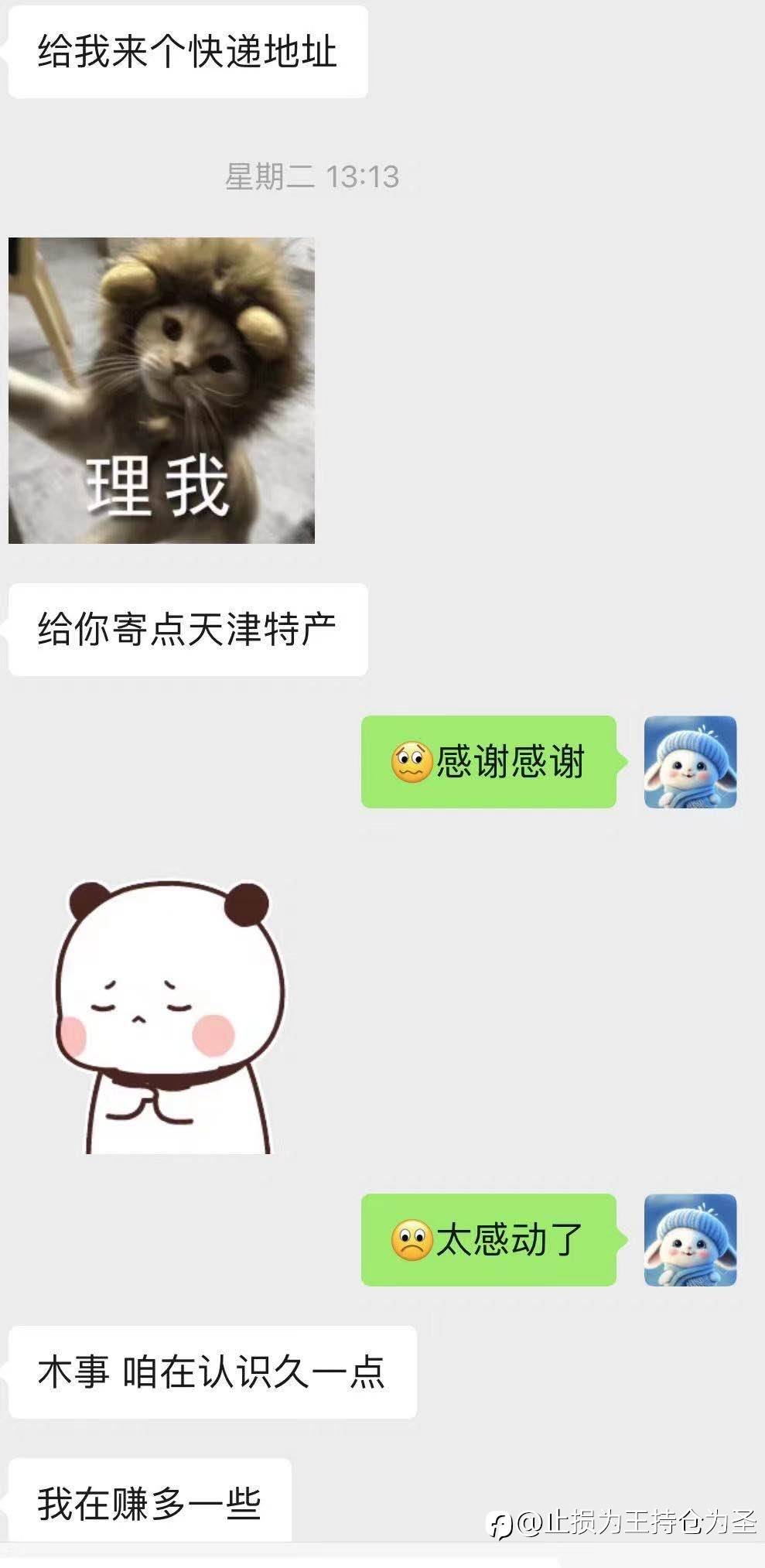The width and height of the screenshot is (765, 1568).
Task: Open avatar beside 太感动了 message
Action: tap(690, 1240)
